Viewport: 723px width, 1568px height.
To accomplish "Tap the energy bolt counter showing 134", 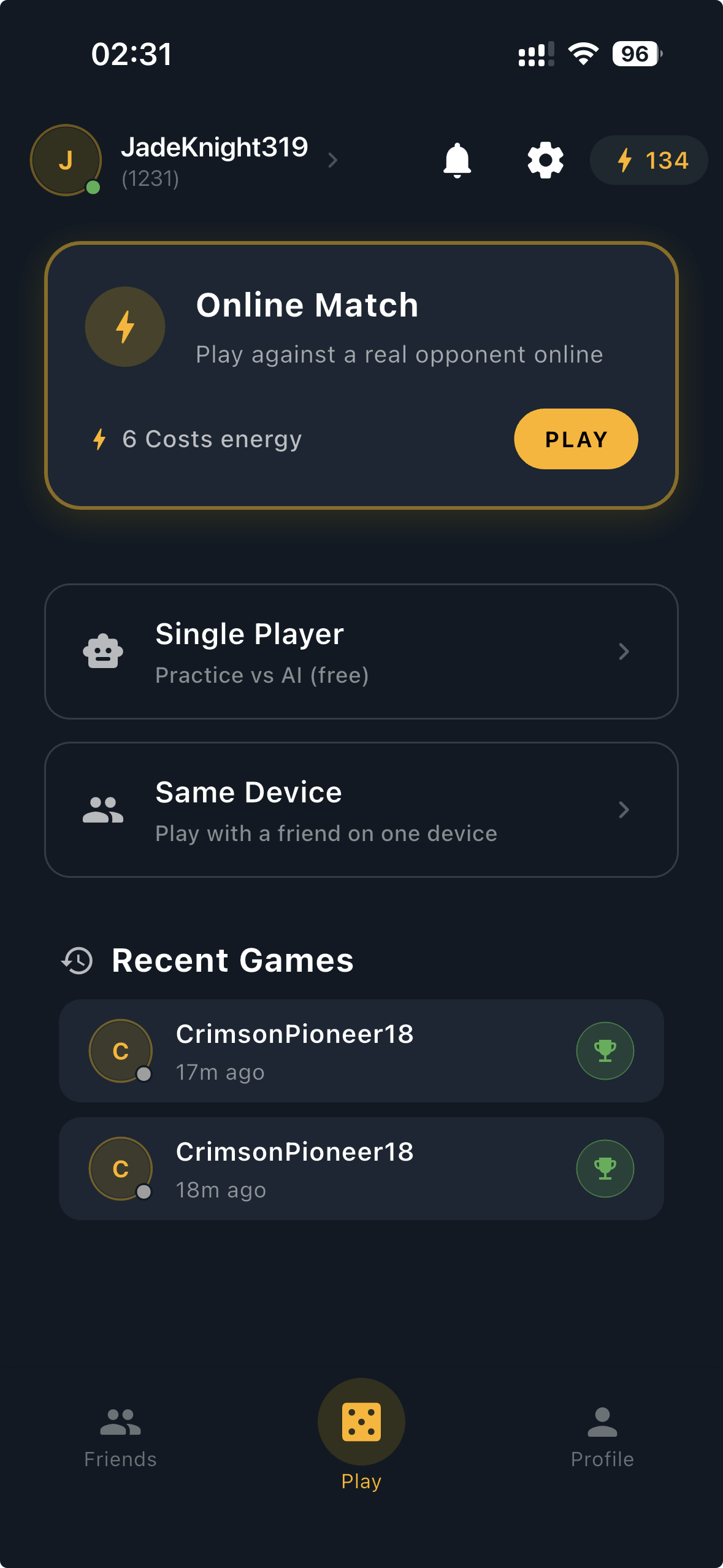I will [x=648, y=159].
